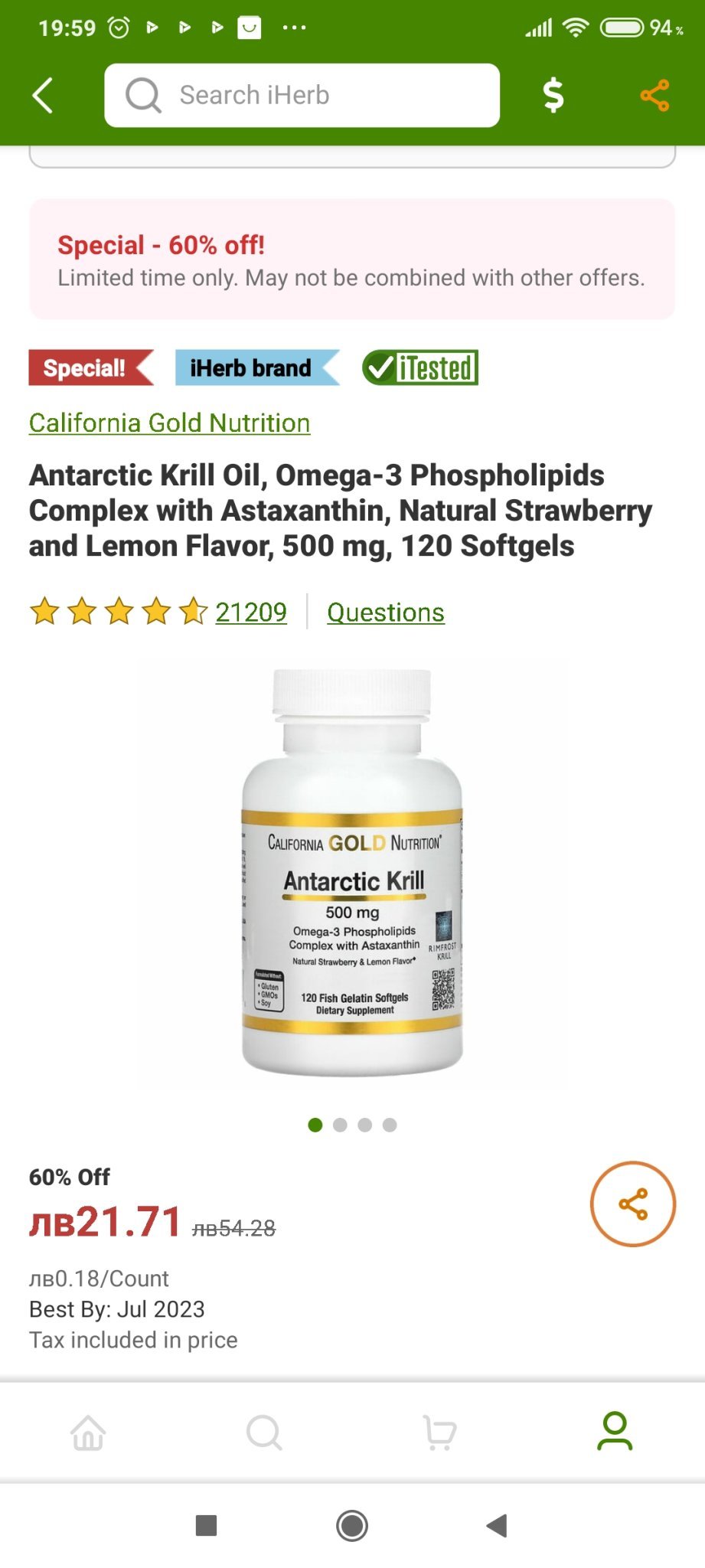This screenshot has height=1568, width=705.
Task: Go back using the header arrow
Action: coord(43,96)
